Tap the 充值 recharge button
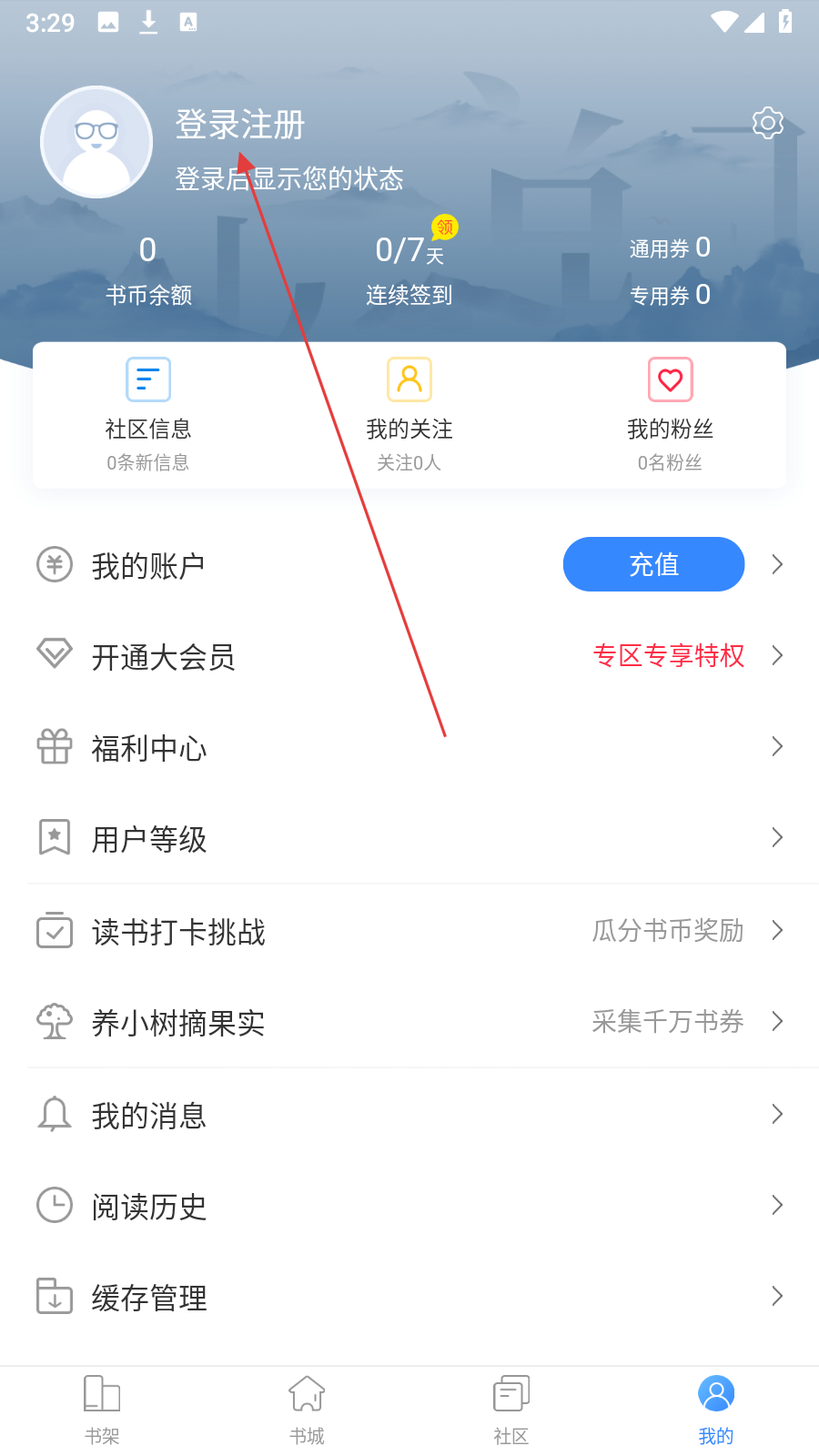This screenshot has width=819, height=1456. [653, 564]
